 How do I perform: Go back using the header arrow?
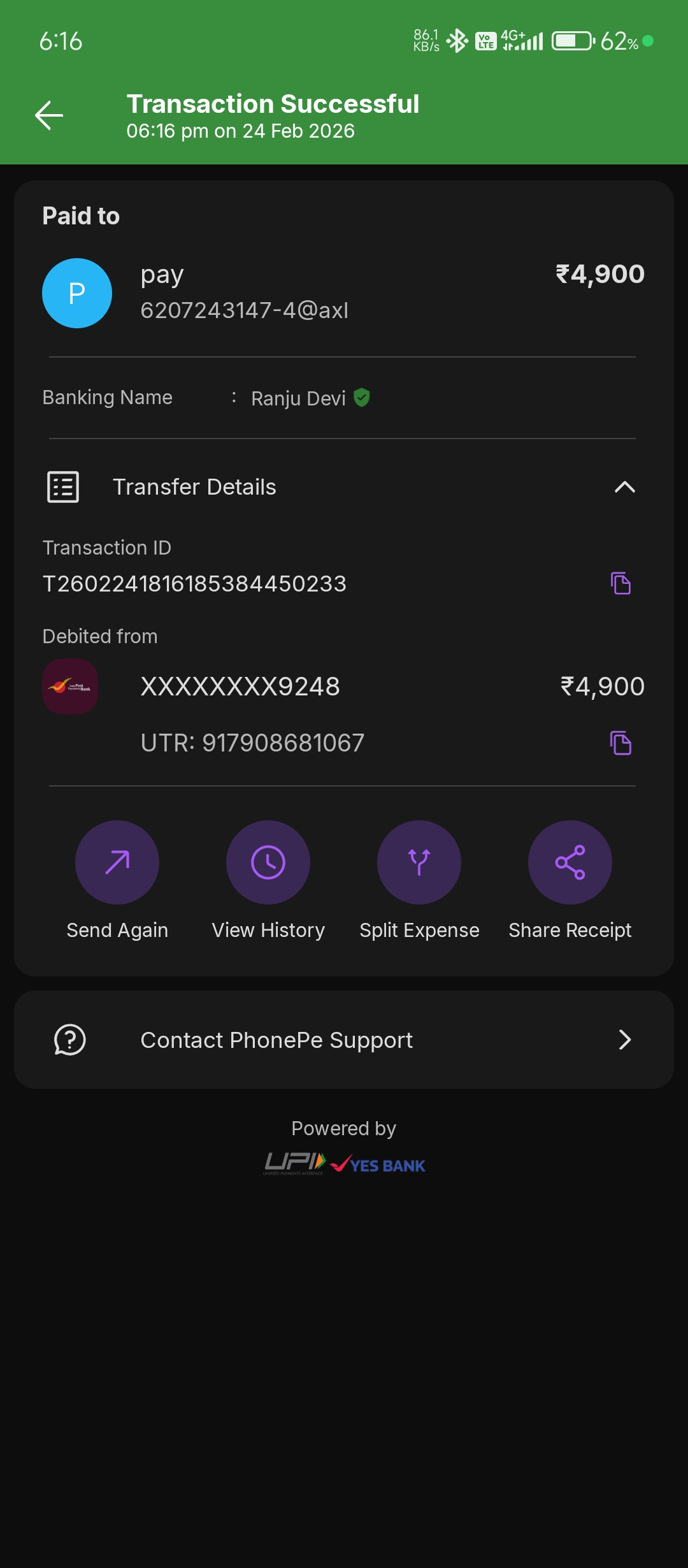[49, 115]
